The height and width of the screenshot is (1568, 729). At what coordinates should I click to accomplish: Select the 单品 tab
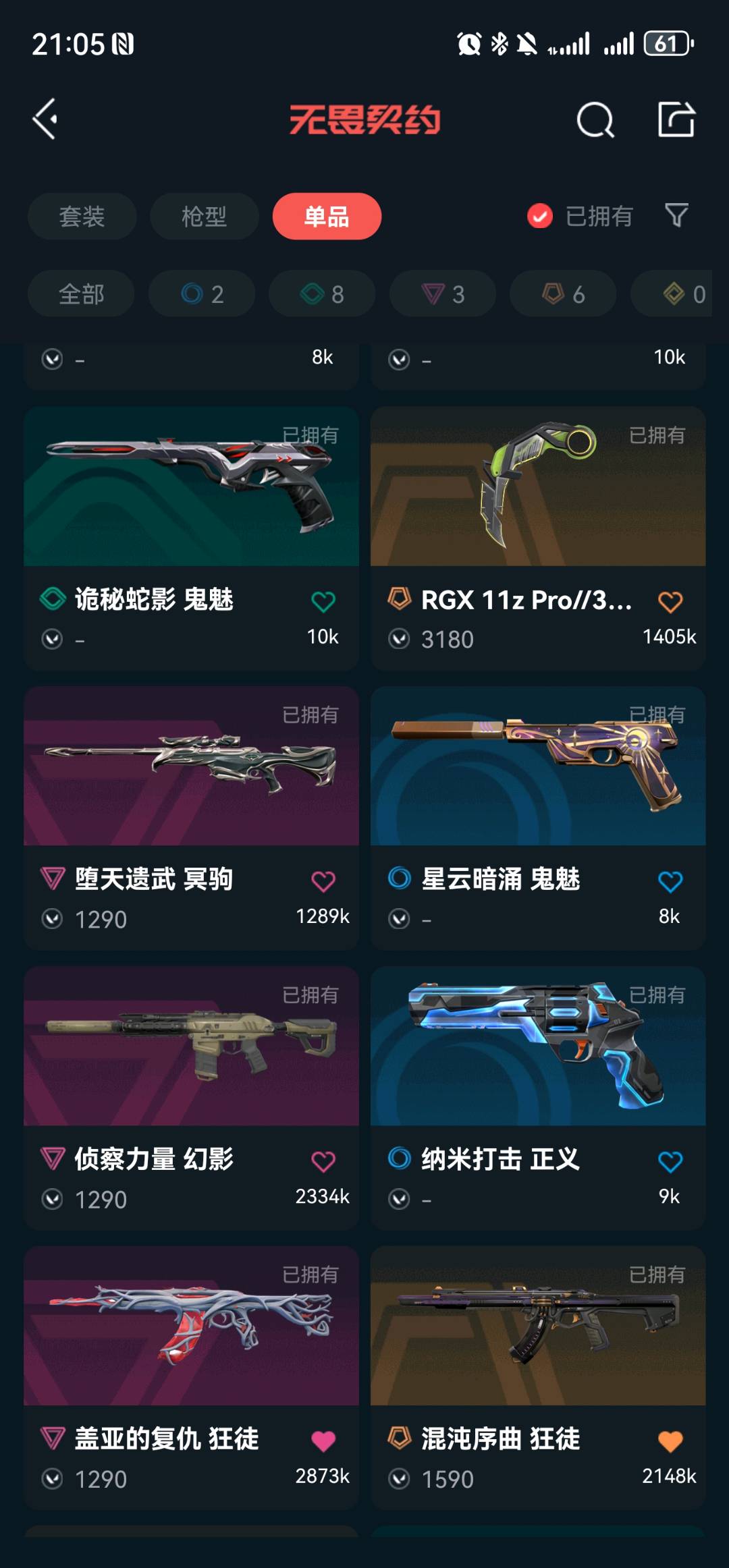(x=327, y=217)
